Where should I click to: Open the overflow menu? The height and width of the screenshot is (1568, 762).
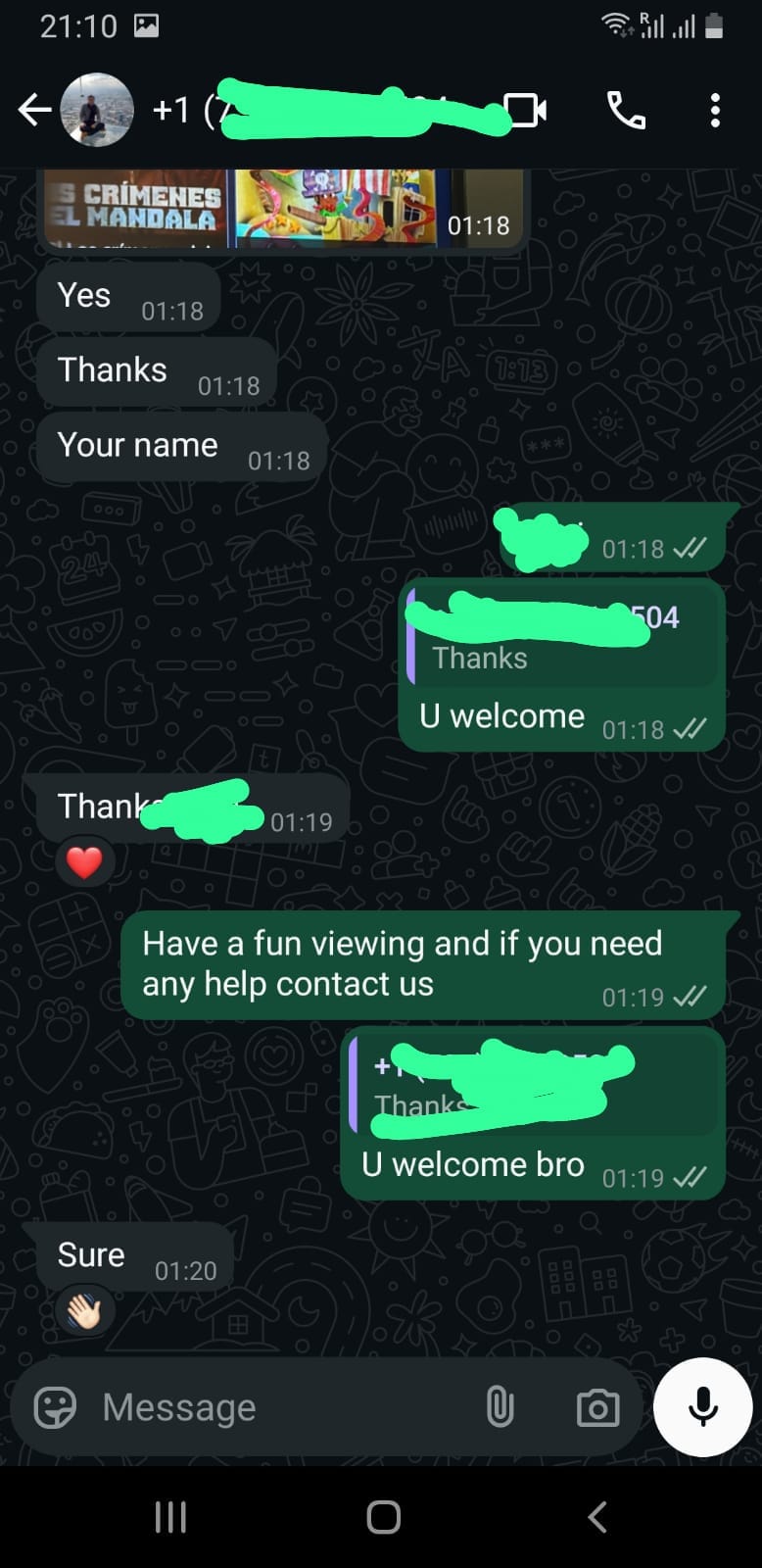pyautogui.click(x=715, y=110)
